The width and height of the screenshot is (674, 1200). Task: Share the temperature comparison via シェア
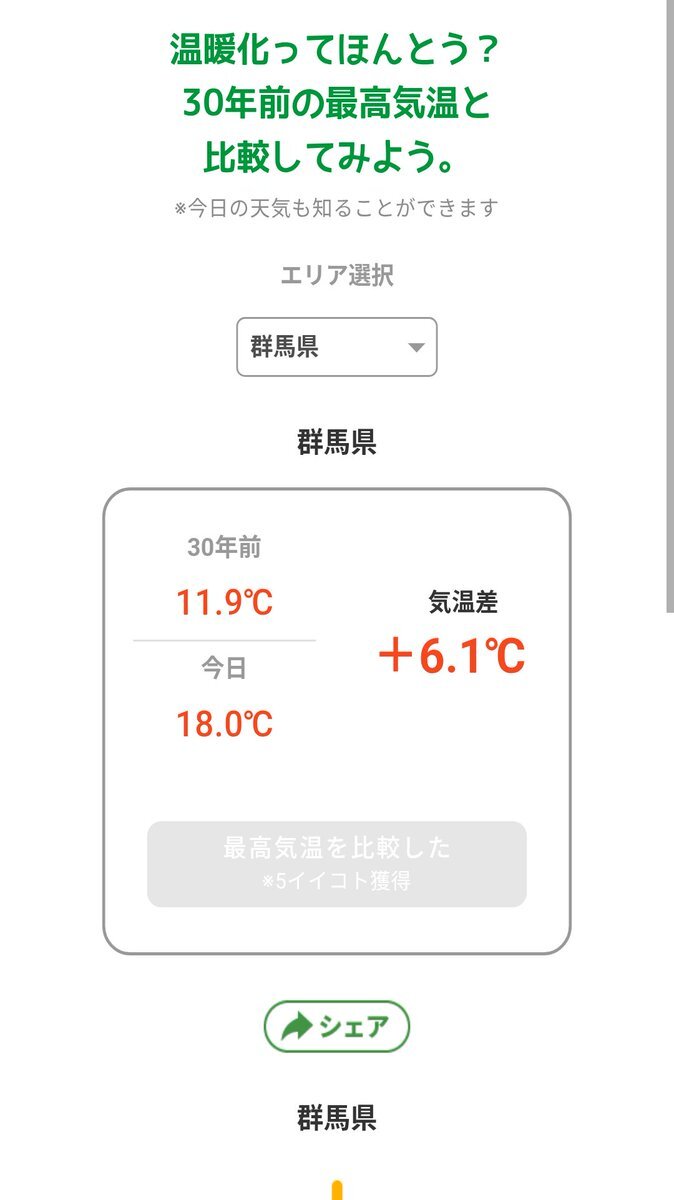pos(337,1026)
